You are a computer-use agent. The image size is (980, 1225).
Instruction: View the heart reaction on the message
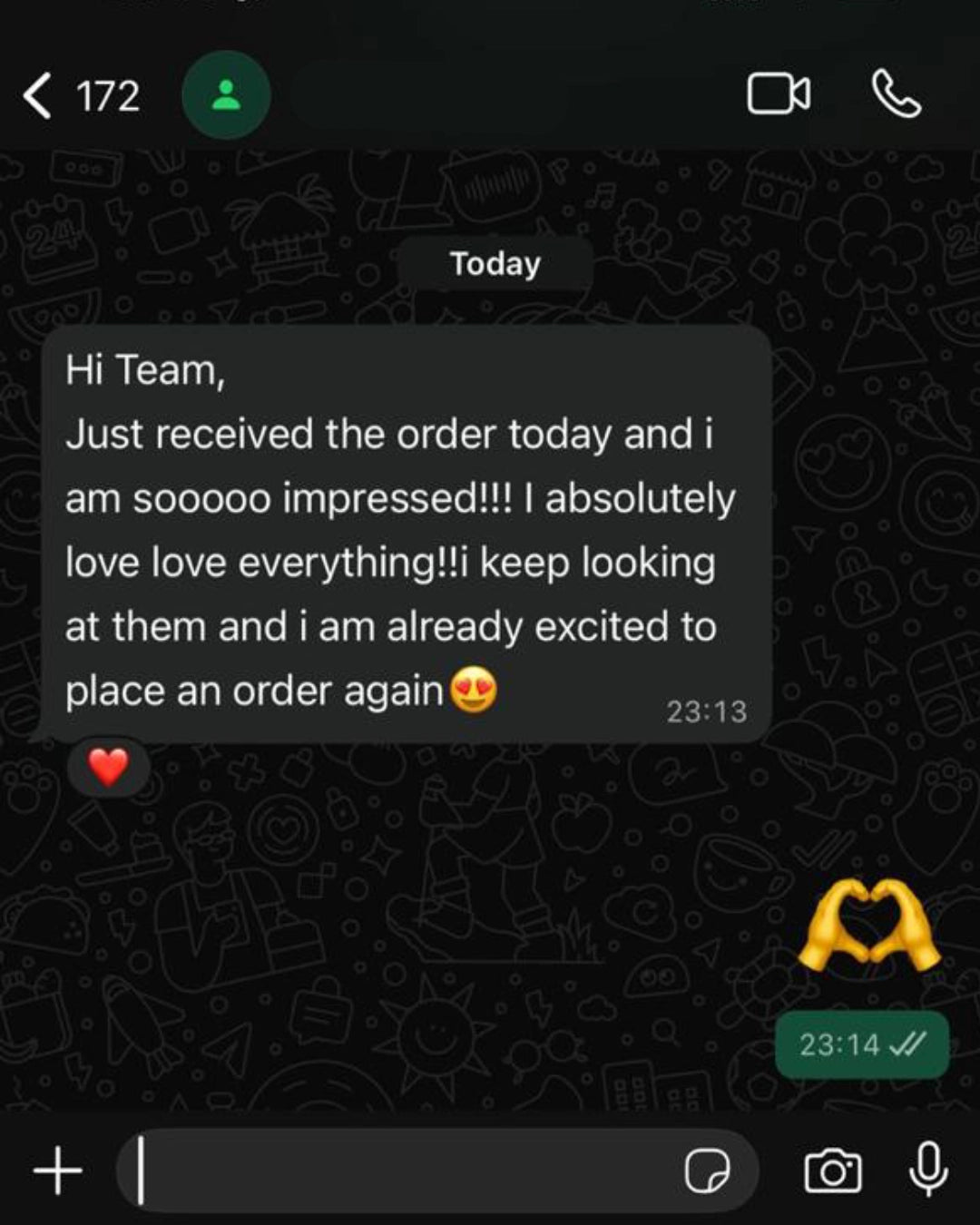point(108,768)
